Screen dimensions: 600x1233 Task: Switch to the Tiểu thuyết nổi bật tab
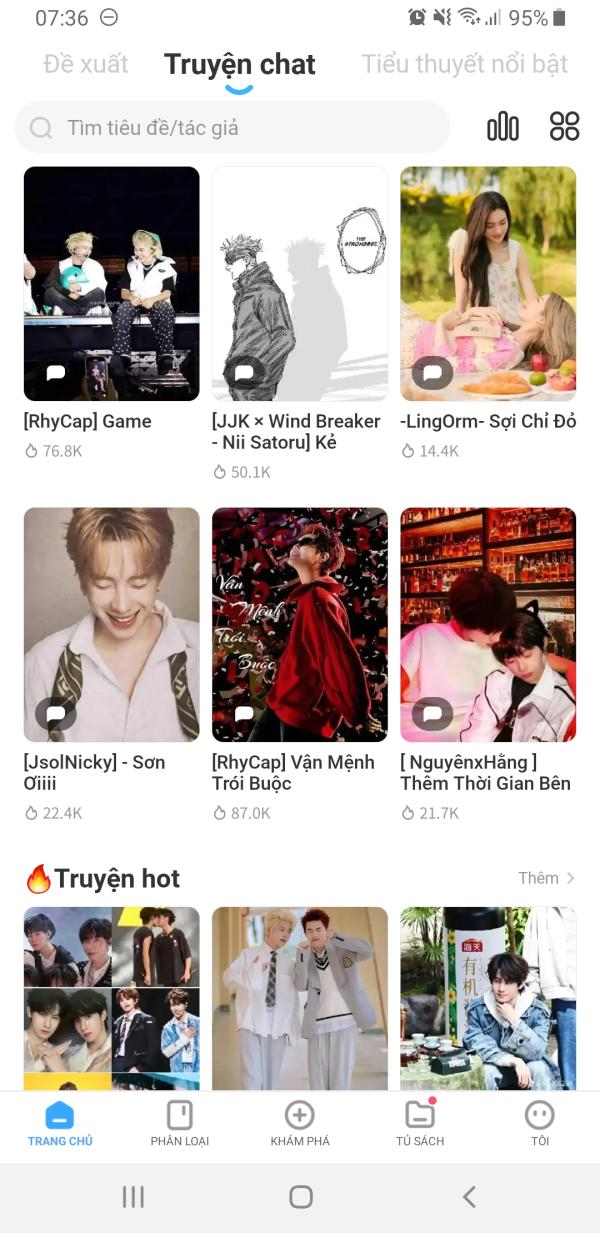(464, 65)
